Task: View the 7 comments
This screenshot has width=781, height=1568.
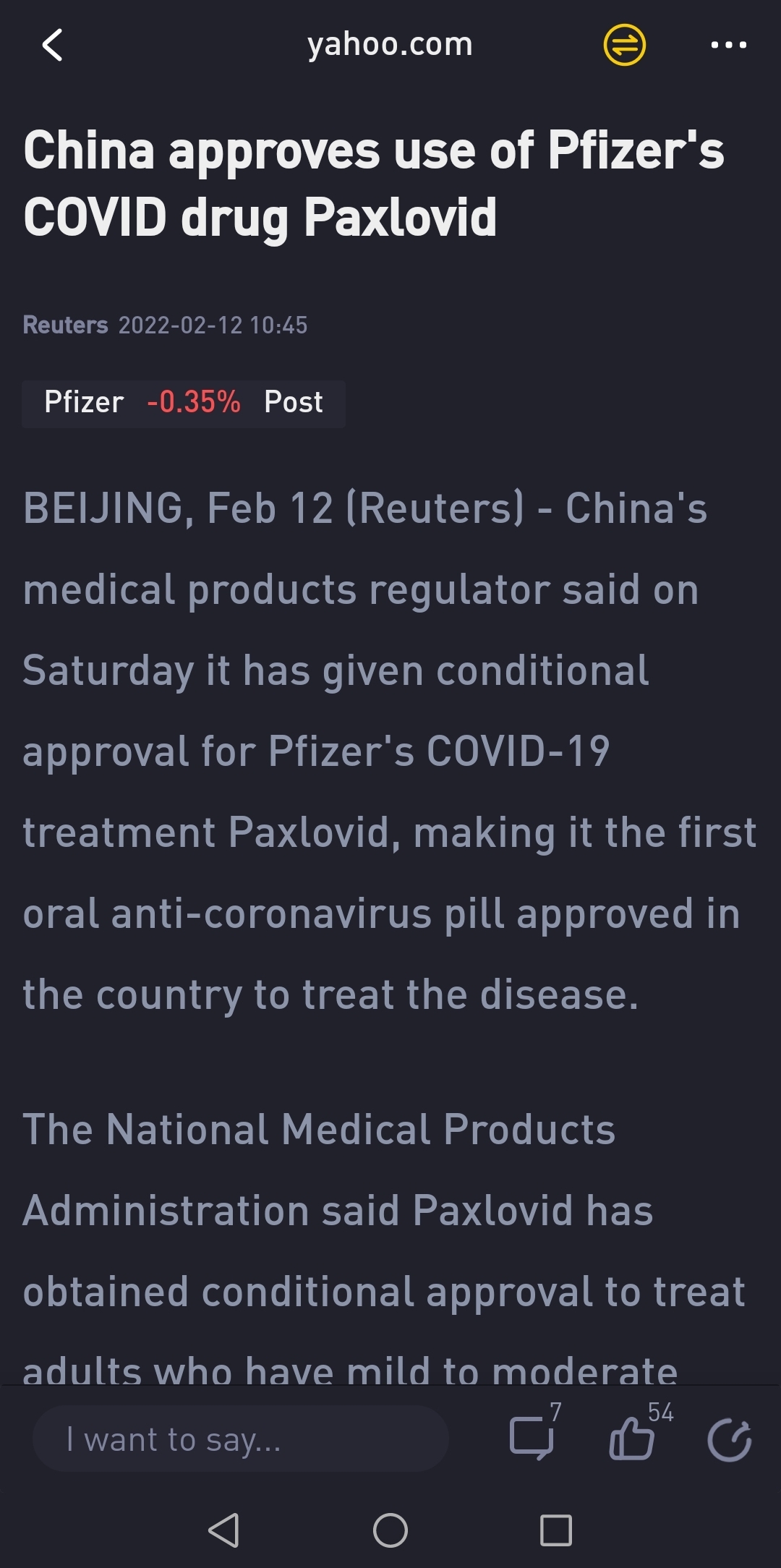Action: coord(533,1438)
